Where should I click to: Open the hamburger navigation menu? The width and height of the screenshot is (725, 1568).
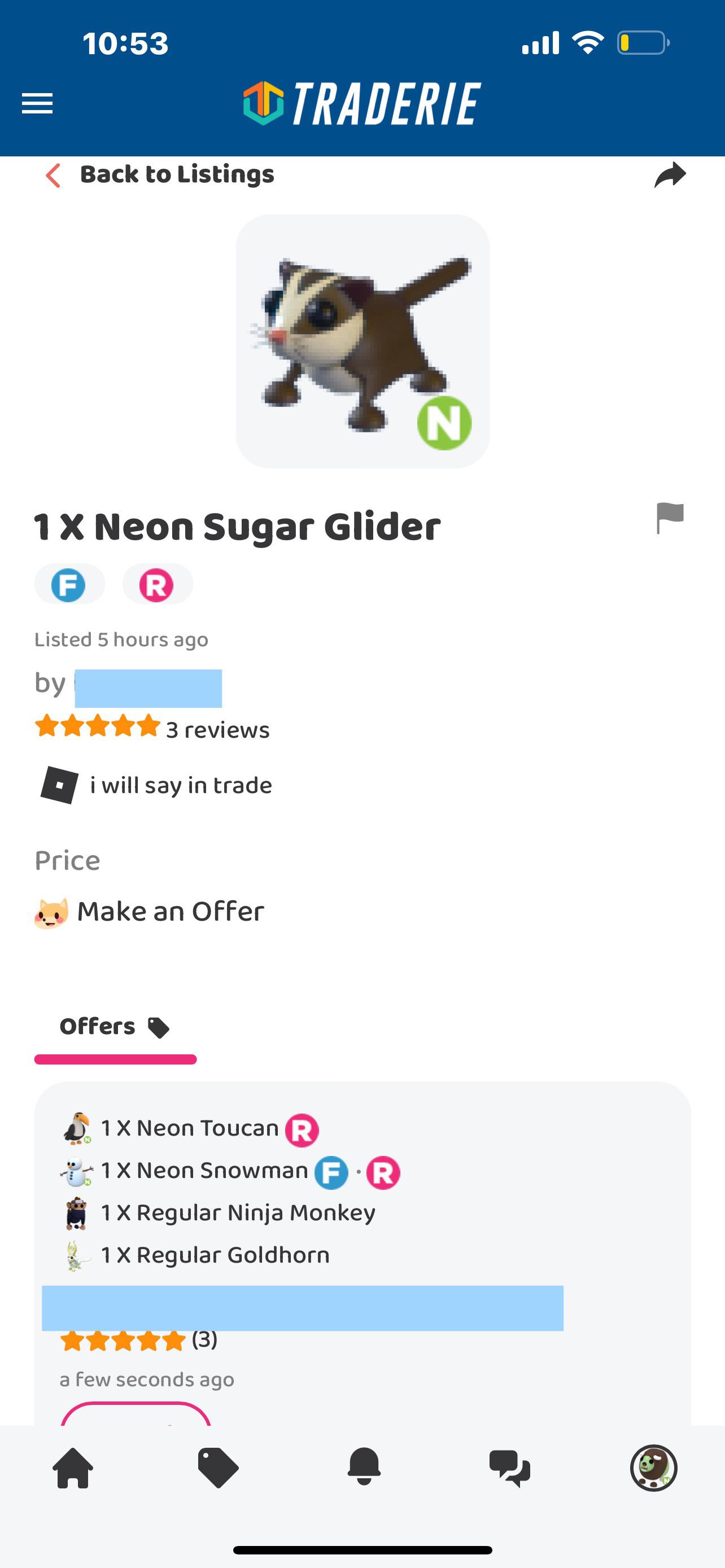click(x=38, y=103)
